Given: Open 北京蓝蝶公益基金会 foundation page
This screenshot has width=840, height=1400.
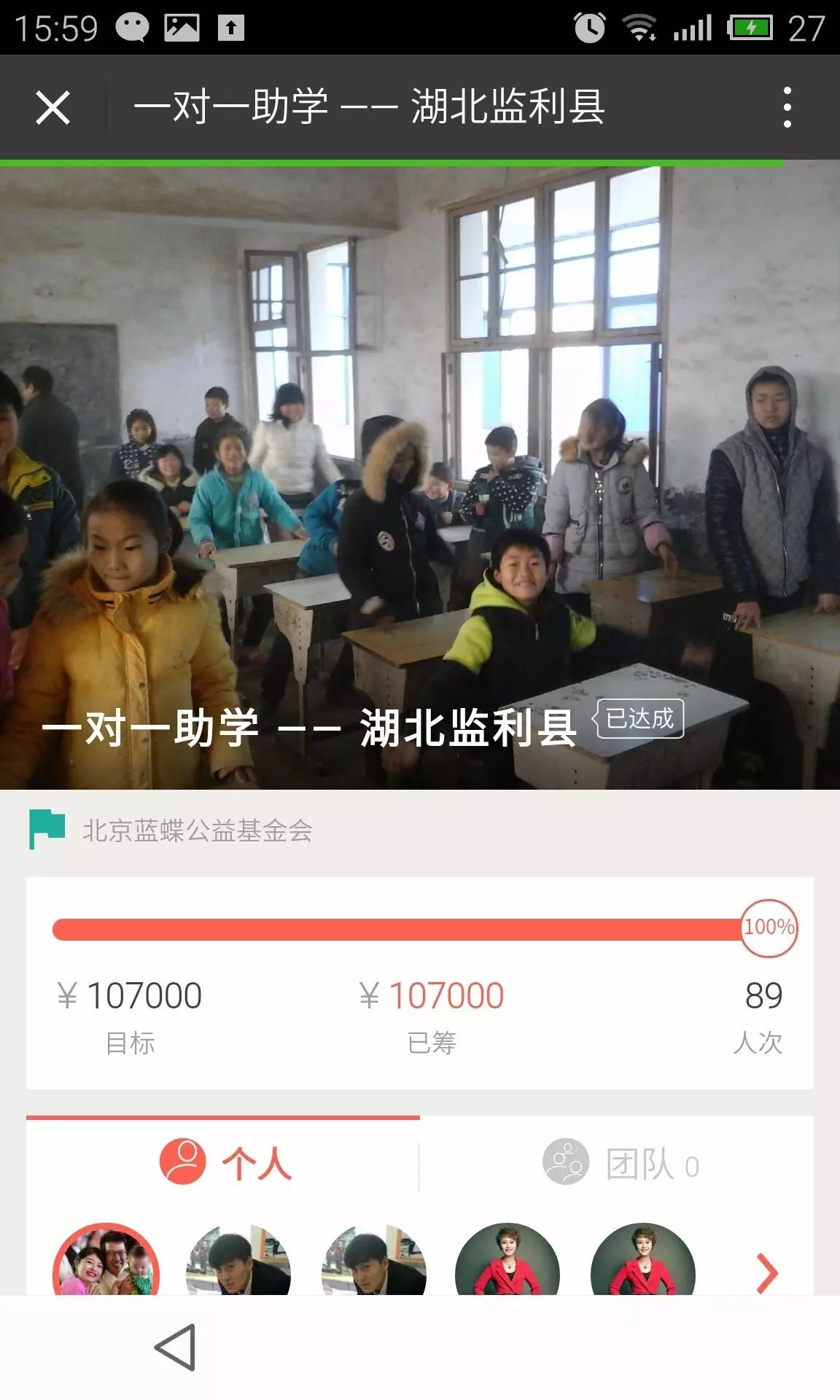Looking at the screenshot, I should click(197, 831).
